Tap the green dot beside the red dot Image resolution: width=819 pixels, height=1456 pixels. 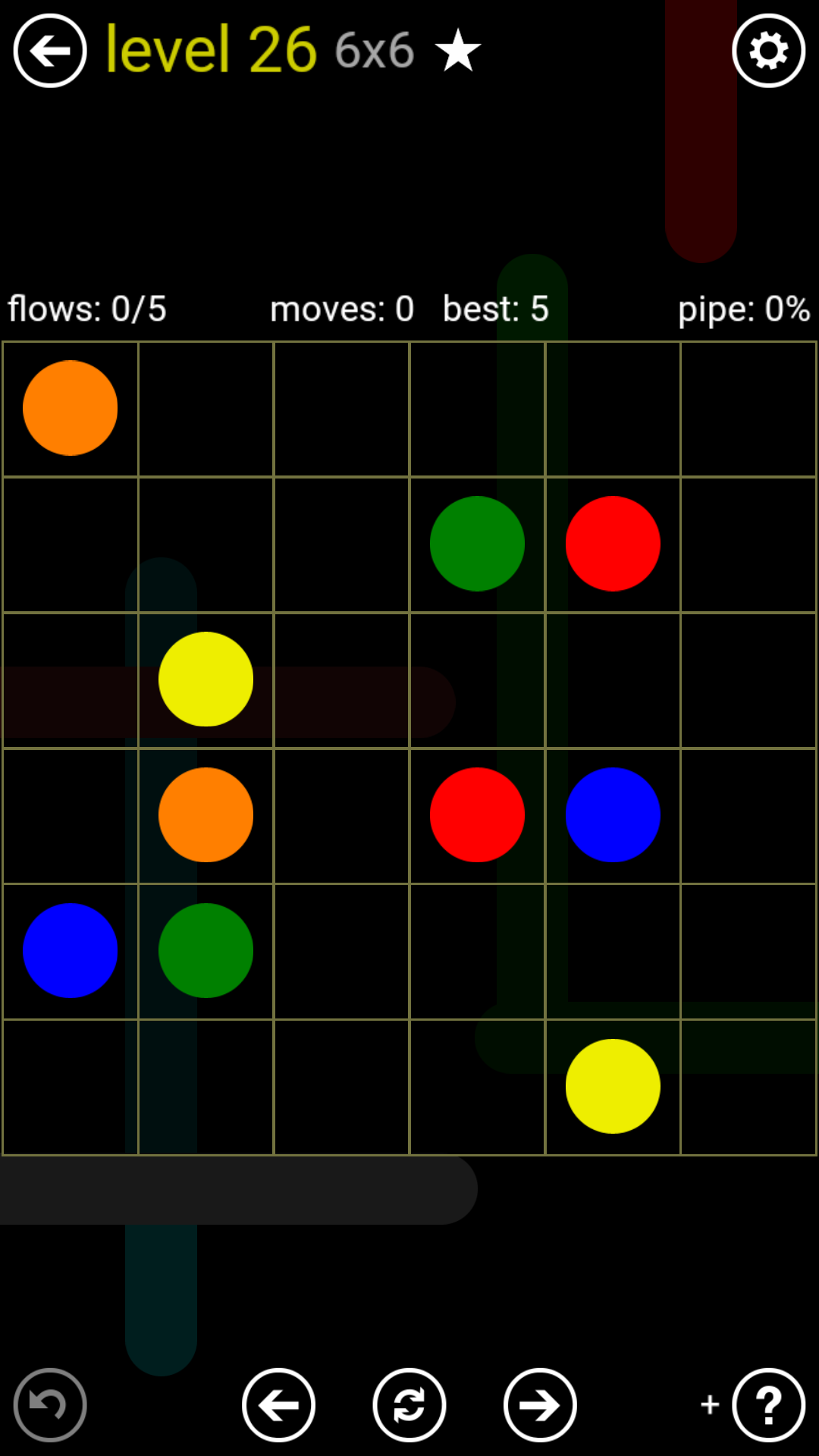pos(477,544)
